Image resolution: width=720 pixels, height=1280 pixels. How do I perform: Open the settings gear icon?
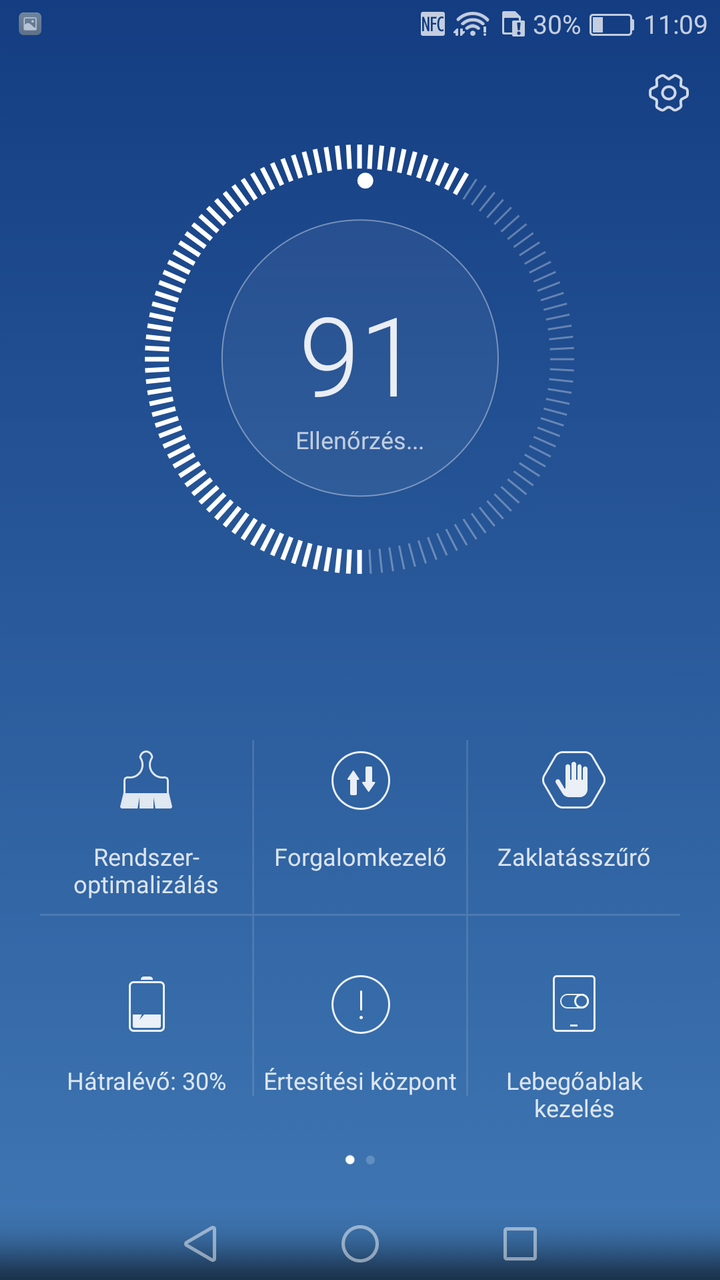click(668, 93)
